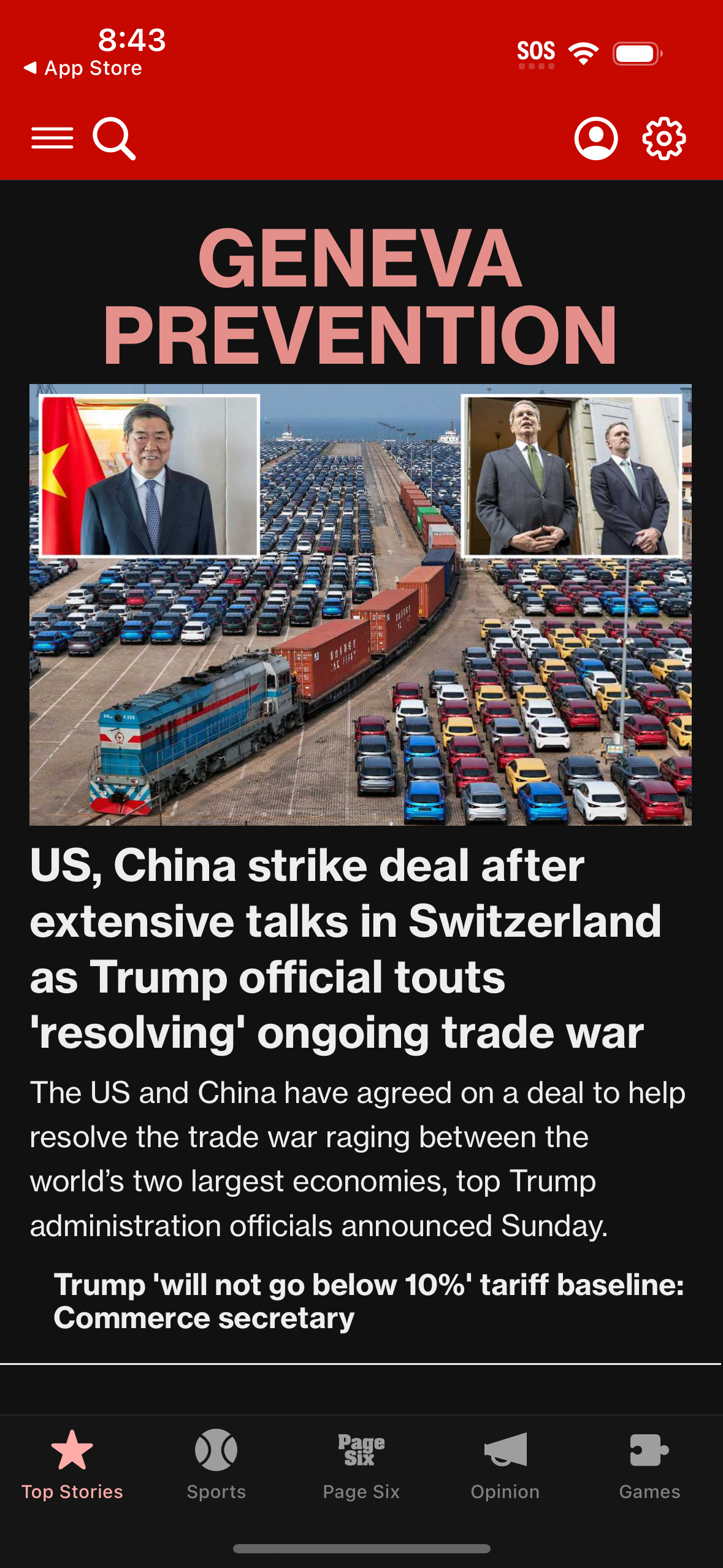Open the search function

(115, 138)
